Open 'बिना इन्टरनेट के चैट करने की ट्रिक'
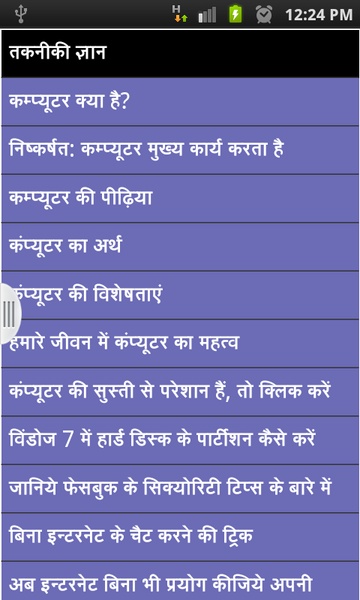Viewport: 360px width, 600px height. pos(180,537)
